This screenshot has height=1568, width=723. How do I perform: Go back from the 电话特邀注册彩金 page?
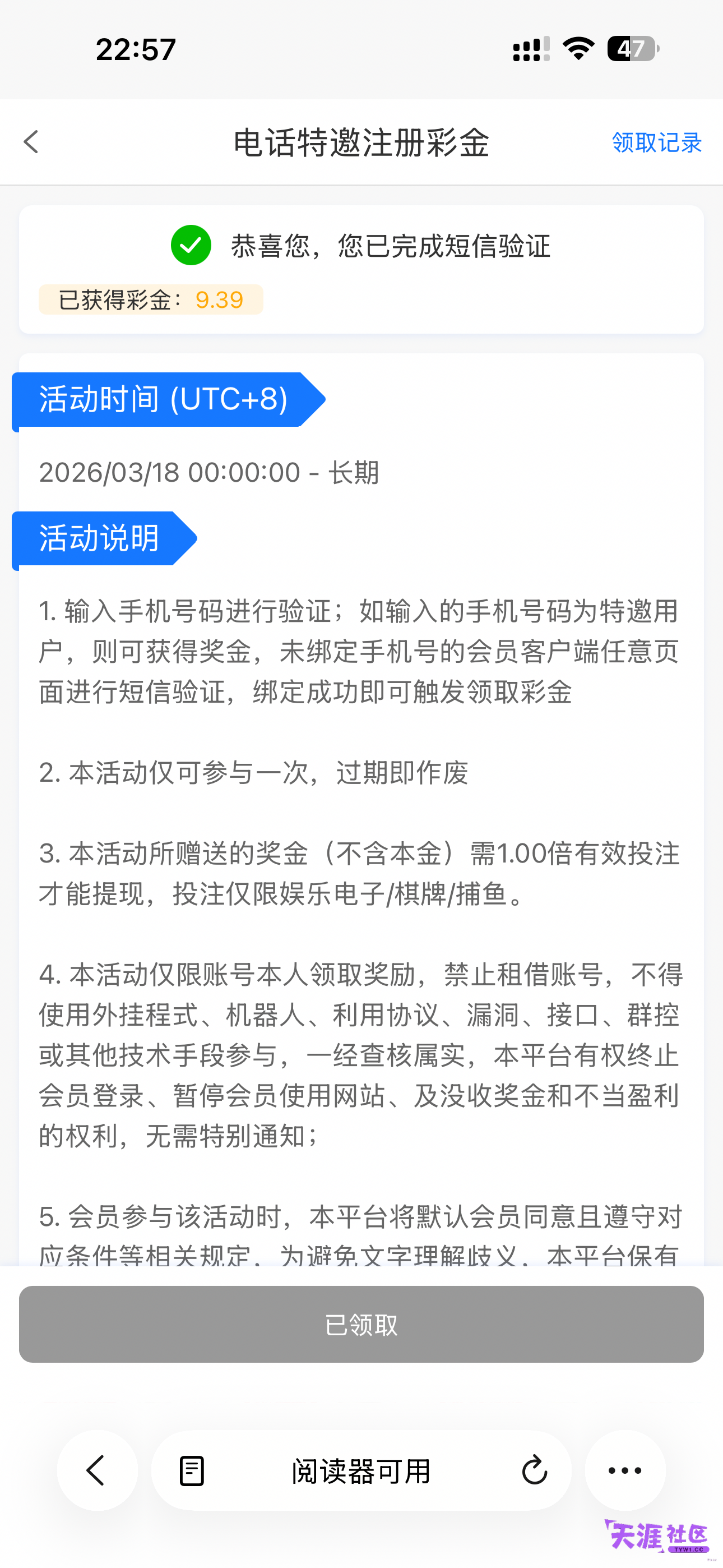tap(31, 142)
